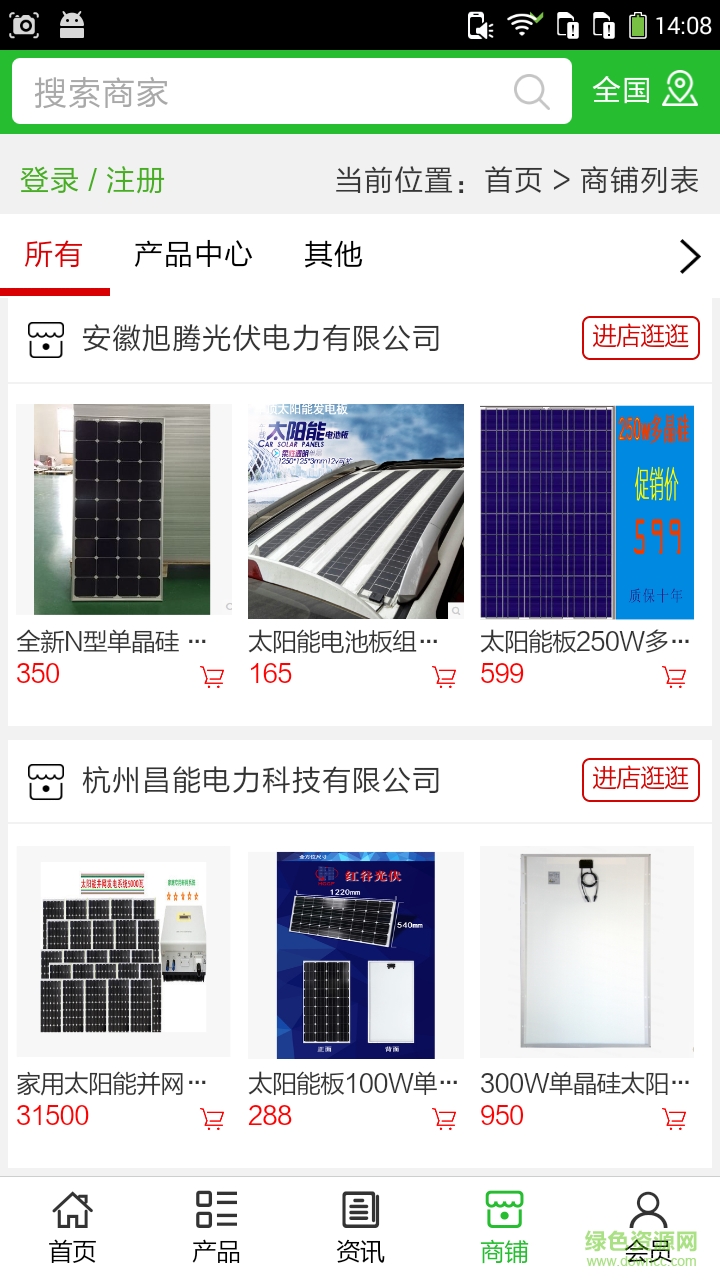Switch to the 产品中心 tab
This screenshot has height=1280, width=720.
192,256
